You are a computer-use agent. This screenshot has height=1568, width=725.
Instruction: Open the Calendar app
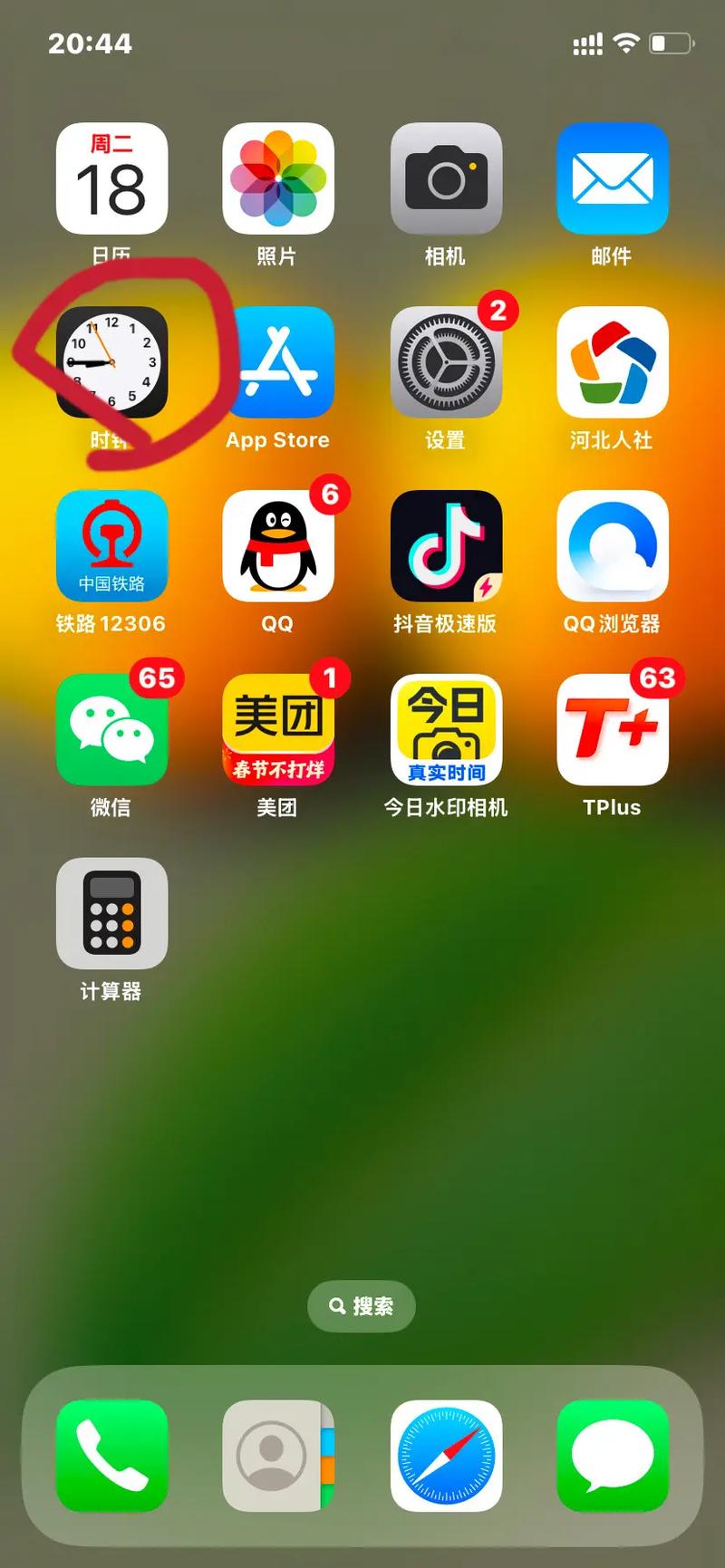click(111, 179)
